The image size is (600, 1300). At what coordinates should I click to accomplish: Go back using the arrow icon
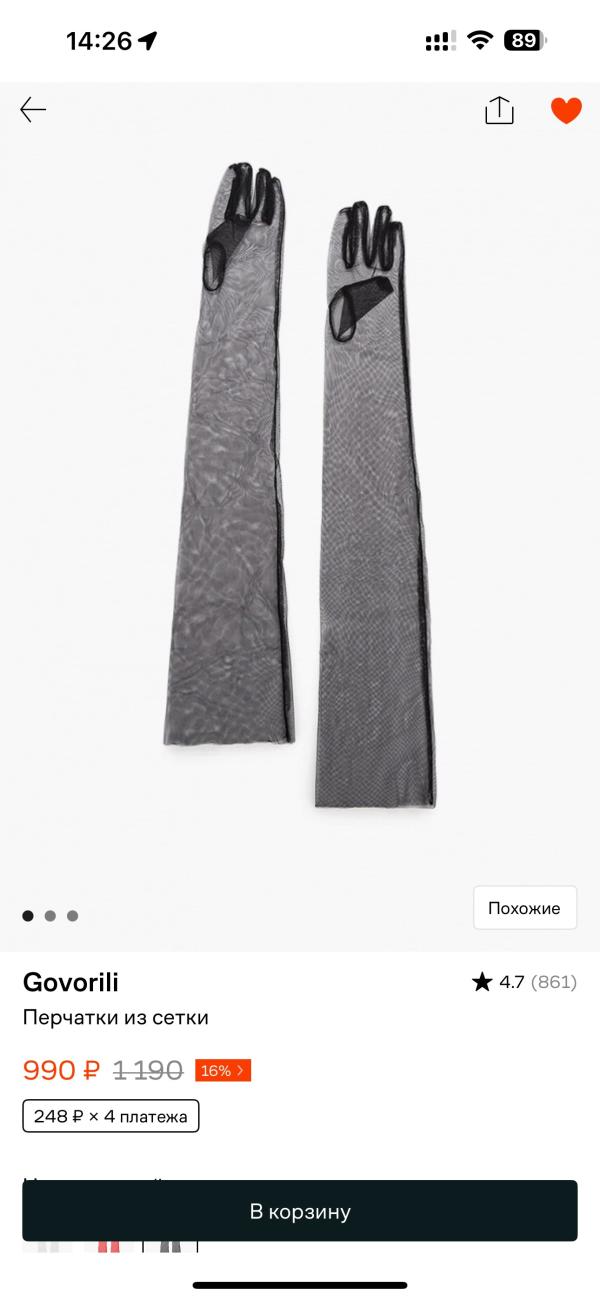point(33,110)
